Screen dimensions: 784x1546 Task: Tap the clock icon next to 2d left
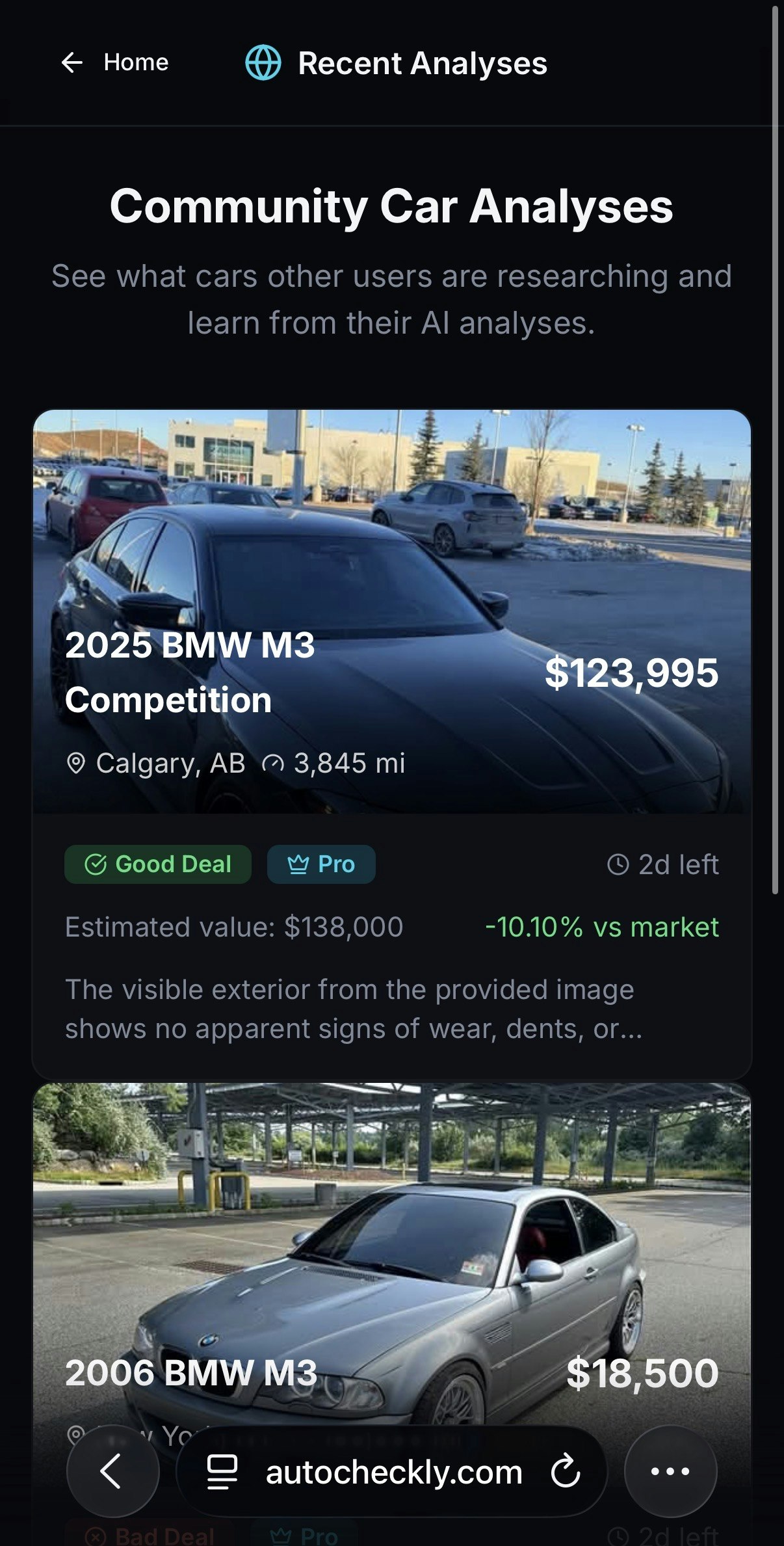coord(618,864)
